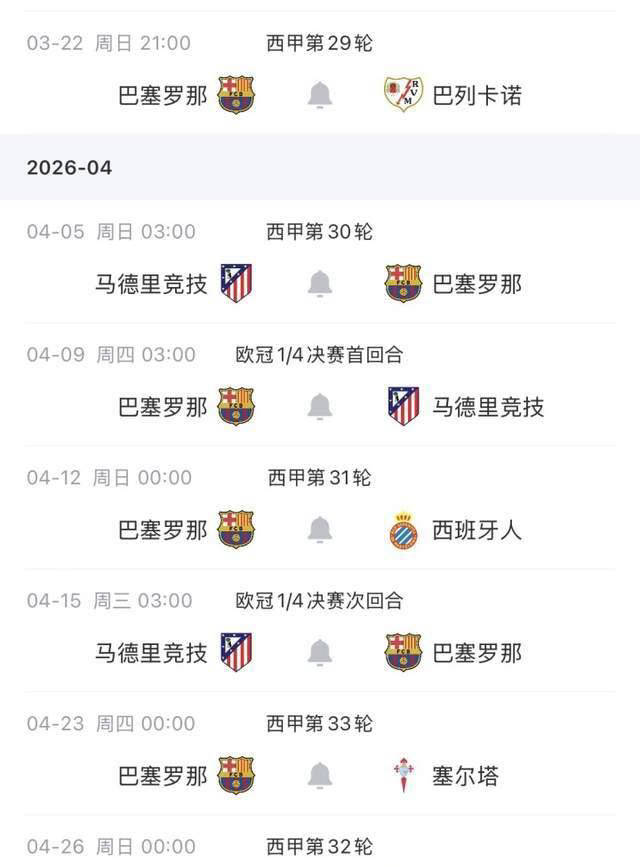This screenshot has width=640, height=867.
Task: Open the 04-05 马德里竞技 vs 巴塞罗那 match
Action: [x=320, y=233]
